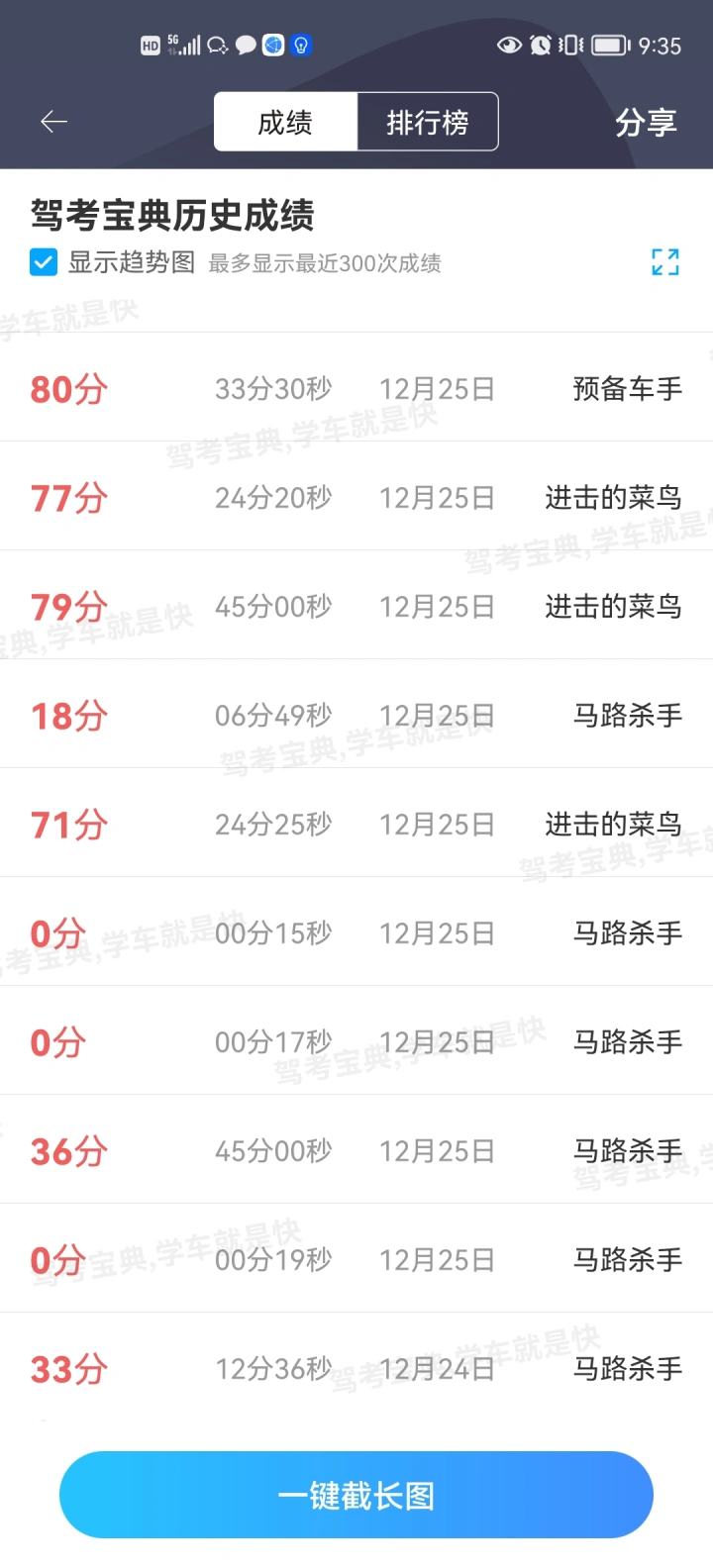Viewport: 713px width, 1568px height.
Task: Uncheck the 显示趋势图 checkbox
Action: pos(44,262)
